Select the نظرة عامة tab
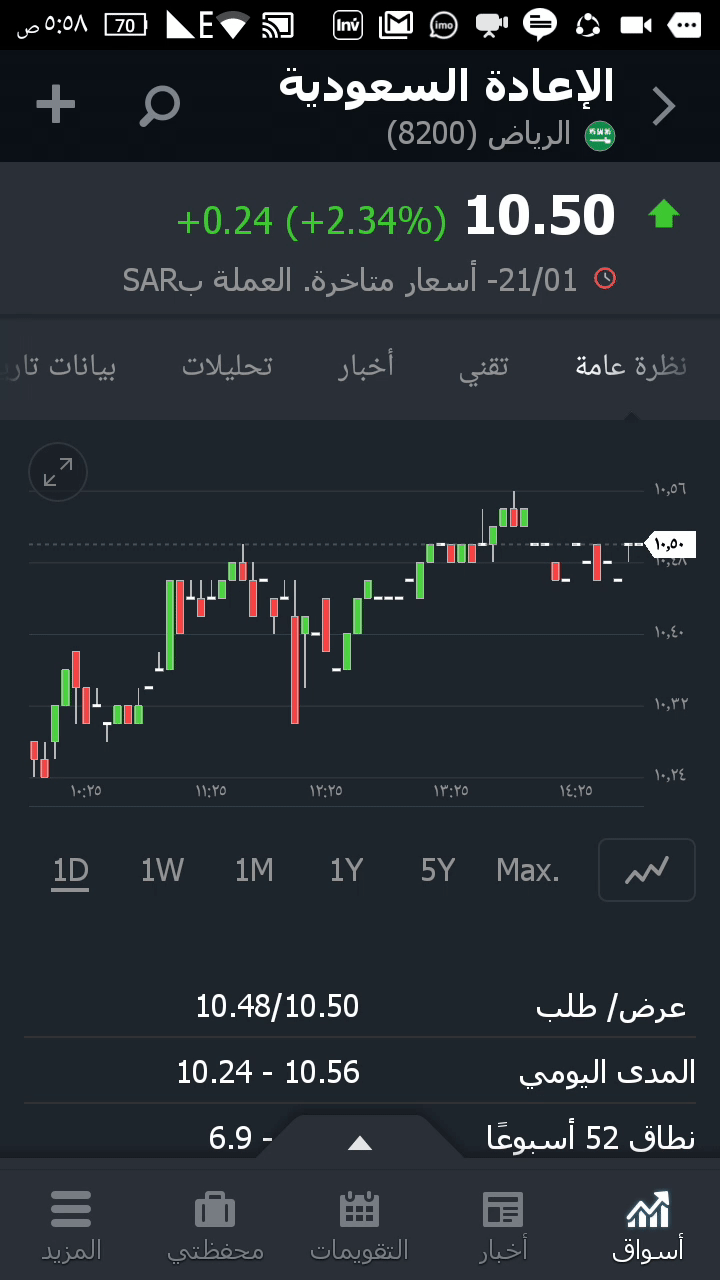The height and width of the screenshot is (1280, 720). [631, 366]
